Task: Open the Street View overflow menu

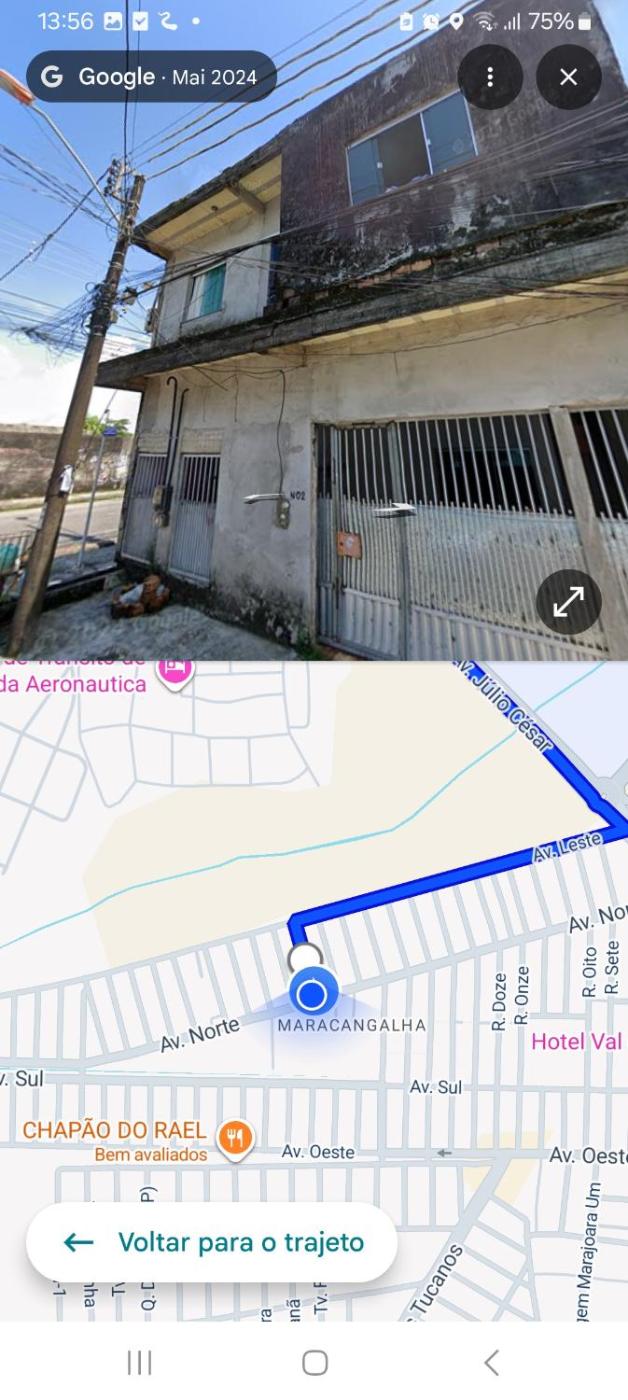Action: click(x=490, y=77)
